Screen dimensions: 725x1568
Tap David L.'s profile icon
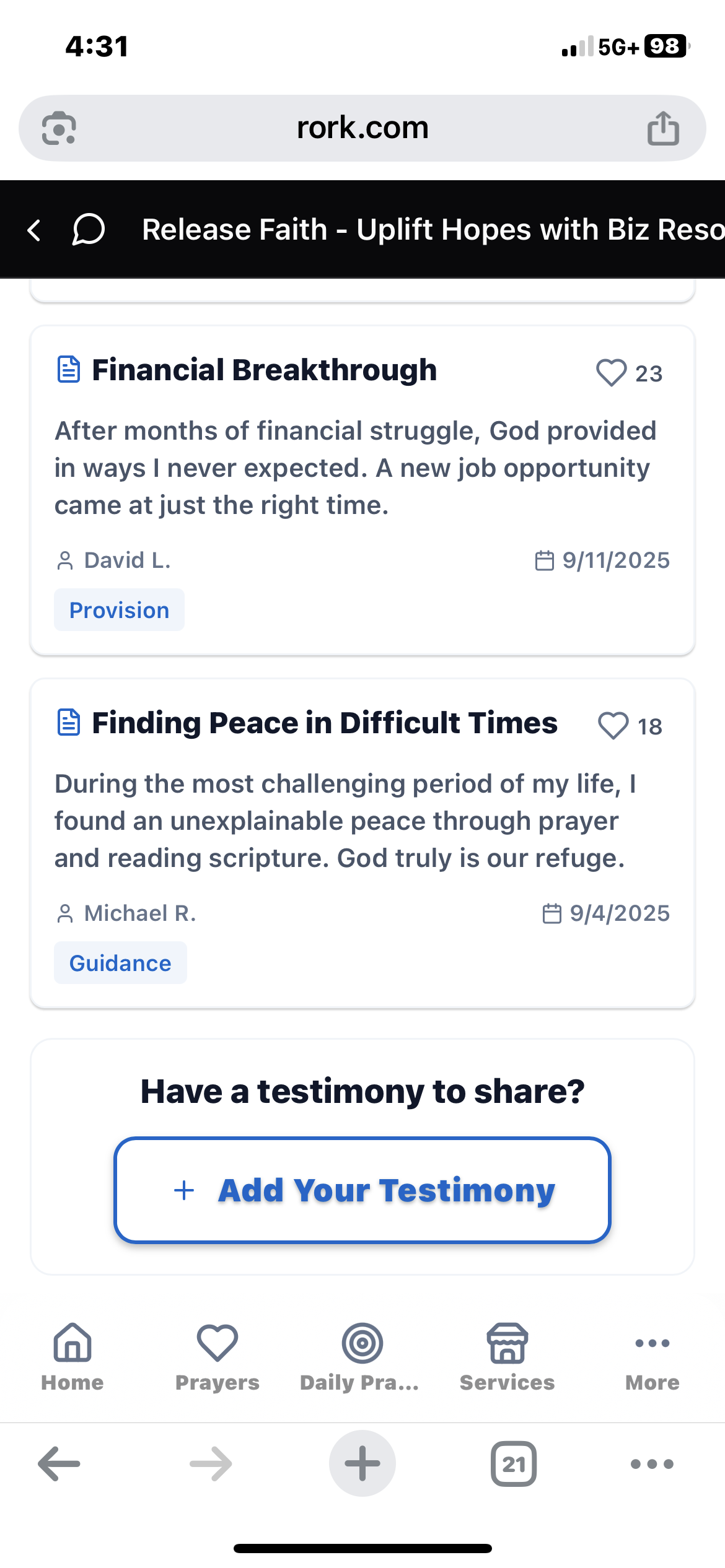pos(66,560)
